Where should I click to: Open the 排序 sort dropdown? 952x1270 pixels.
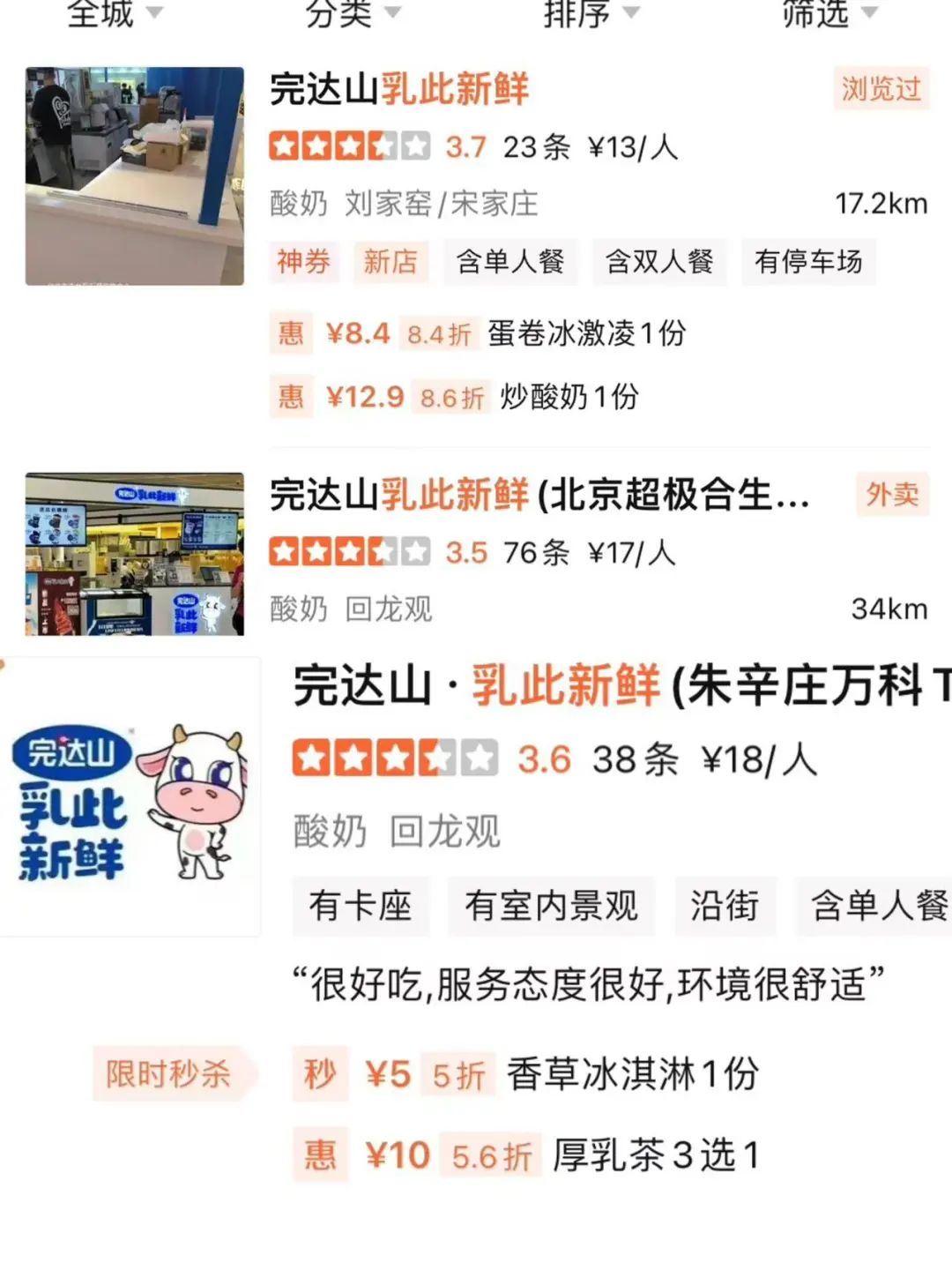591,13
